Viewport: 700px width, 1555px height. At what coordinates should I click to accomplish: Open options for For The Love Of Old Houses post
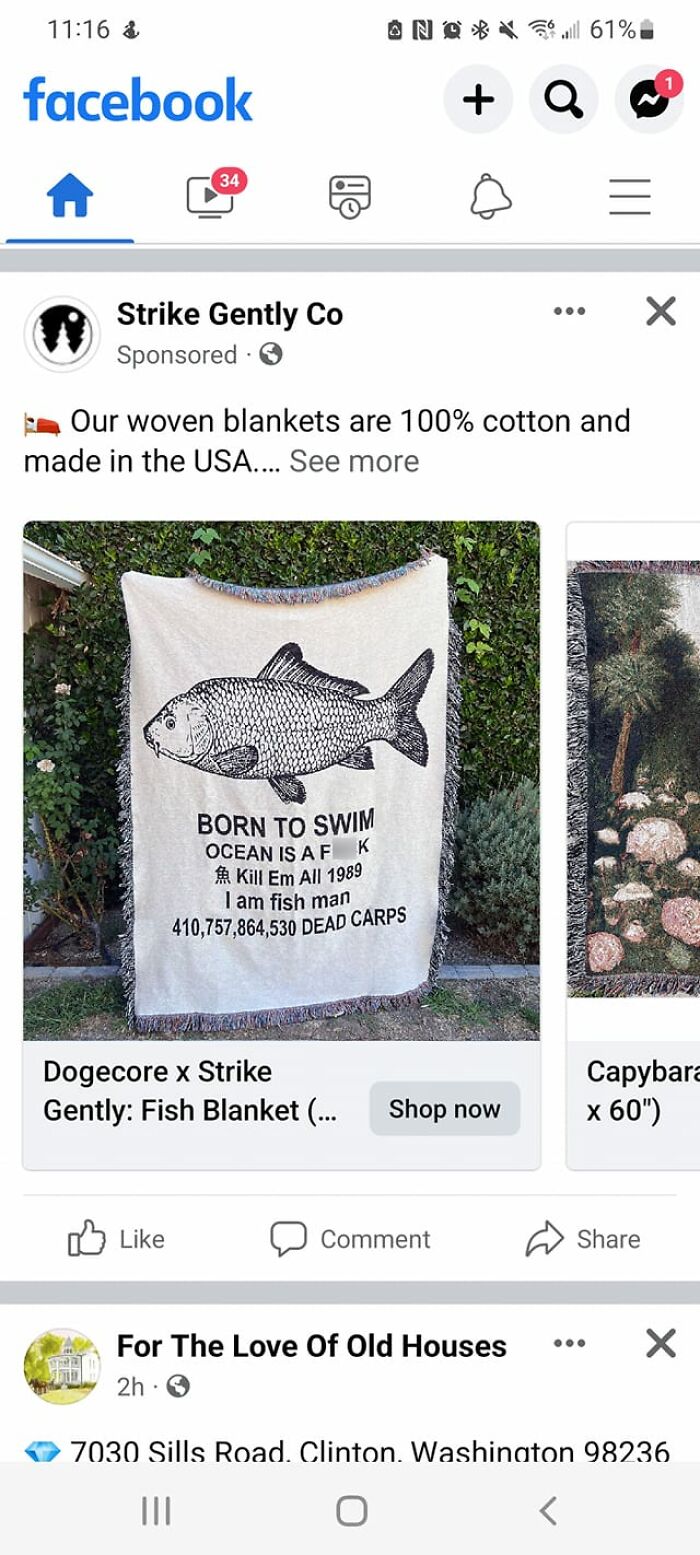[x=569, y=1343]
